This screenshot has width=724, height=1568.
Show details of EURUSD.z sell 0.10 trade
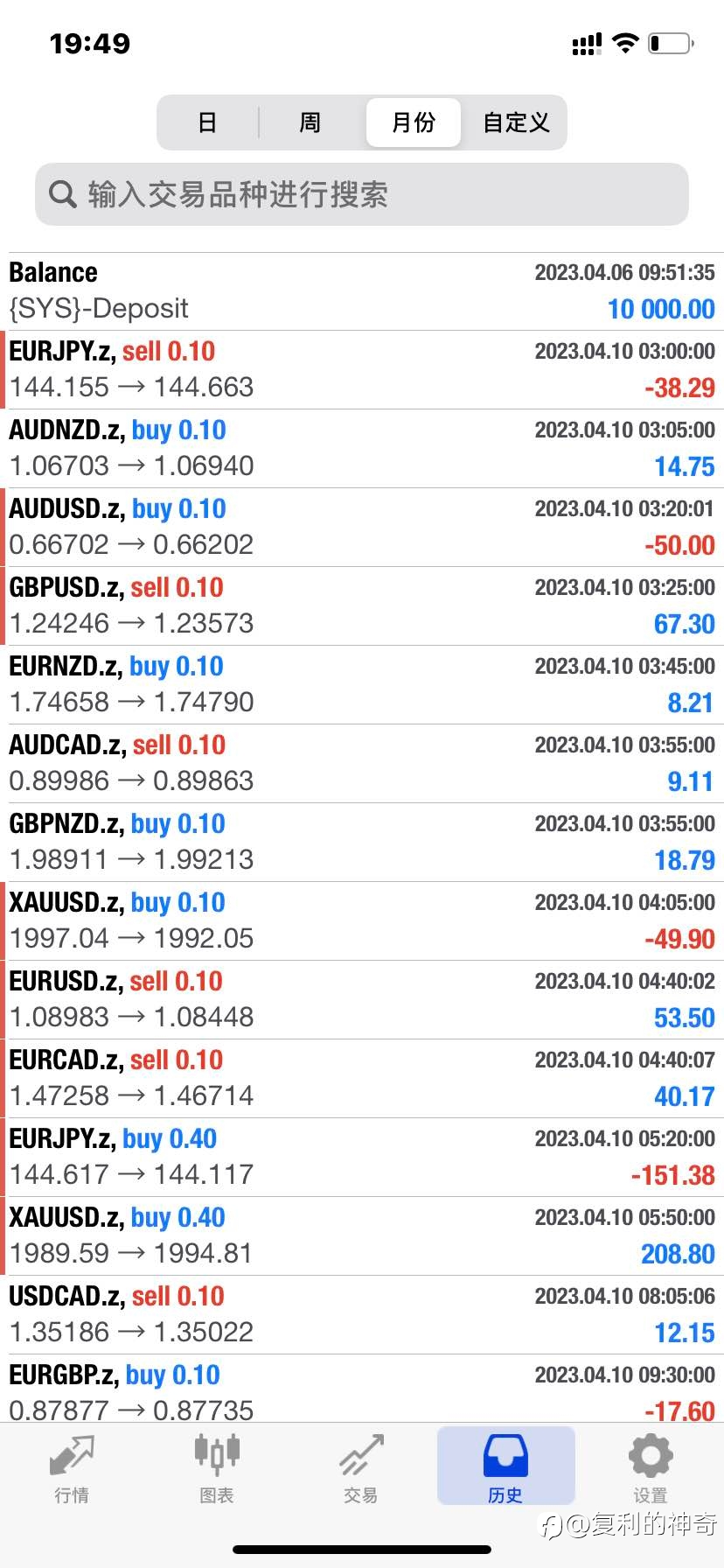(362, 999)
